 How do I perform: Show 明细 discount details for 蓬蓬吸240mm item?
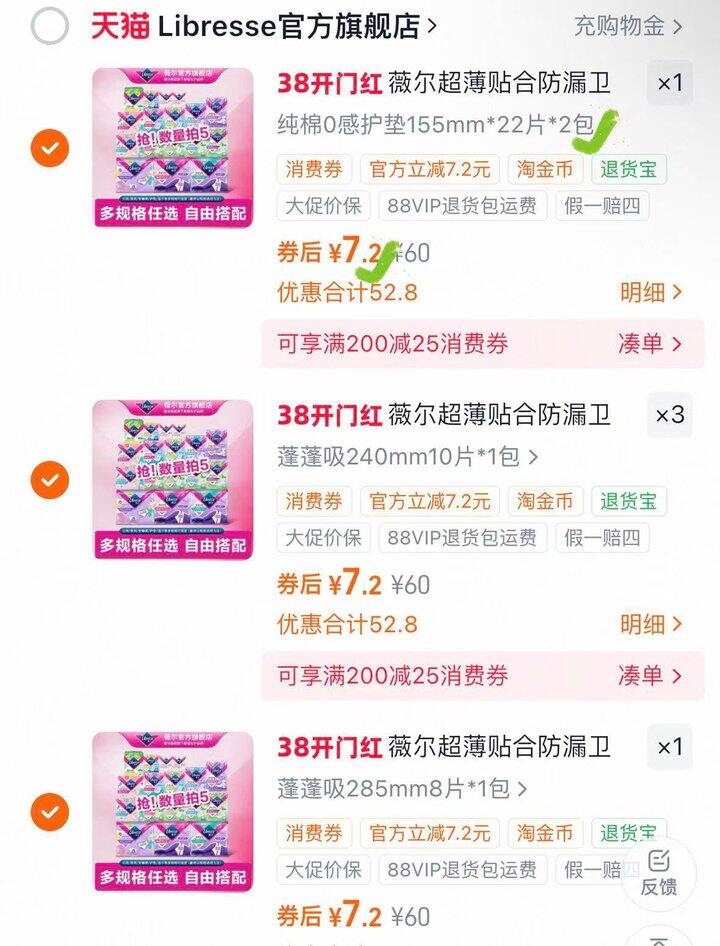coord(651,624)
